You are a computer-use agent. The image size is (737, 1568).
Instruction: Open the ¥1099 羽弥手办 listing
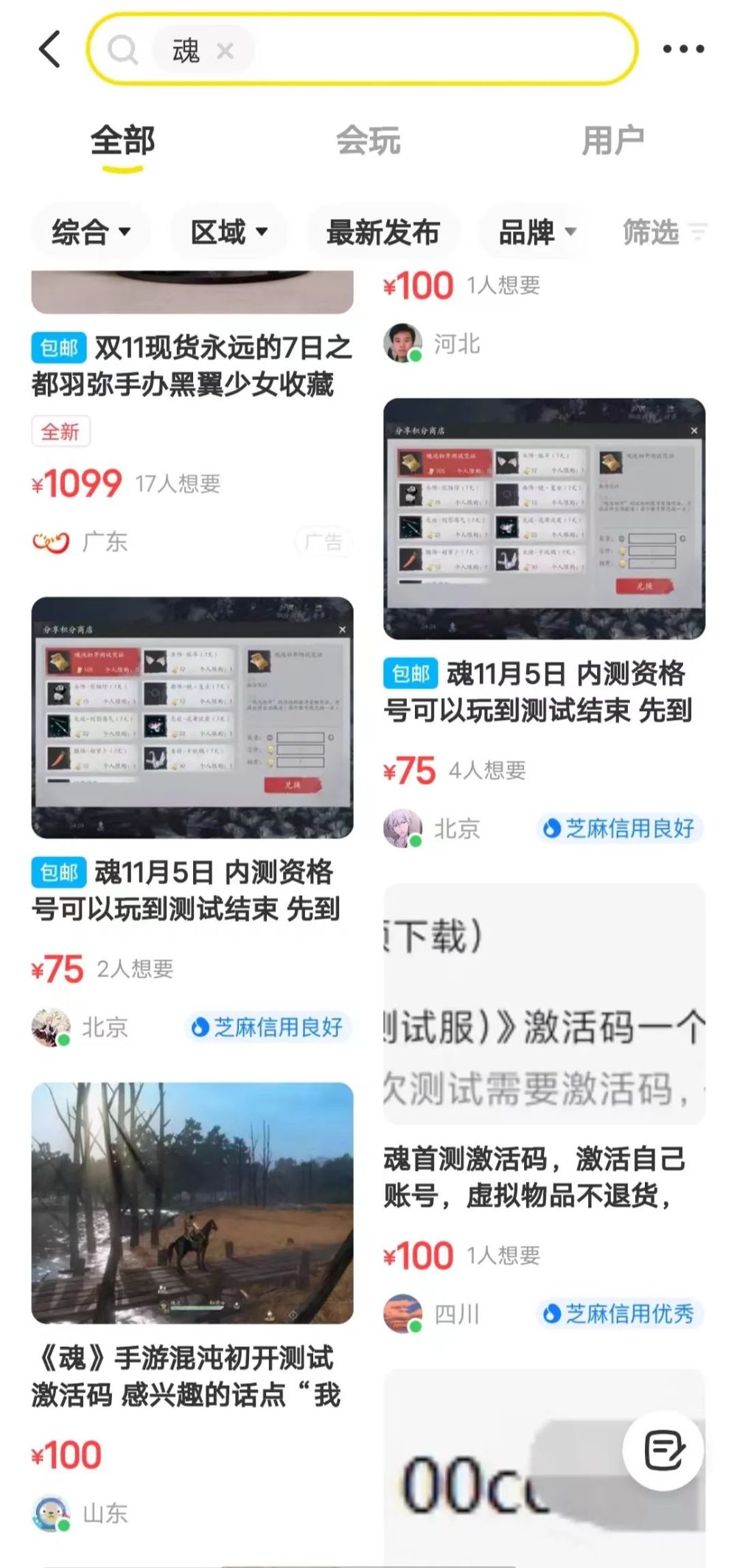192,365
